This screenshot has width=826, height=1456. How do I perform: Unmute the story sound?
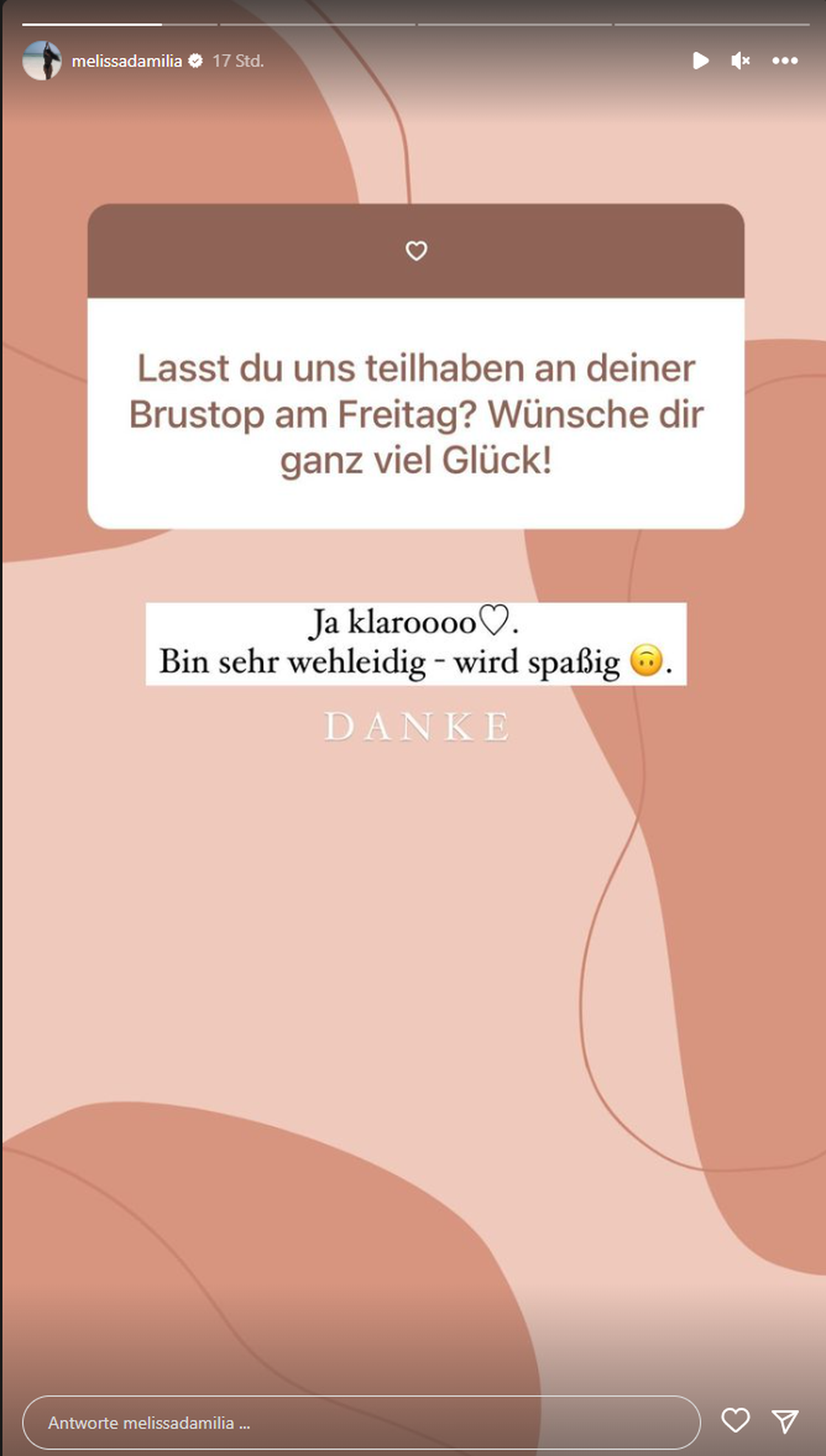[x=740, y=61]
